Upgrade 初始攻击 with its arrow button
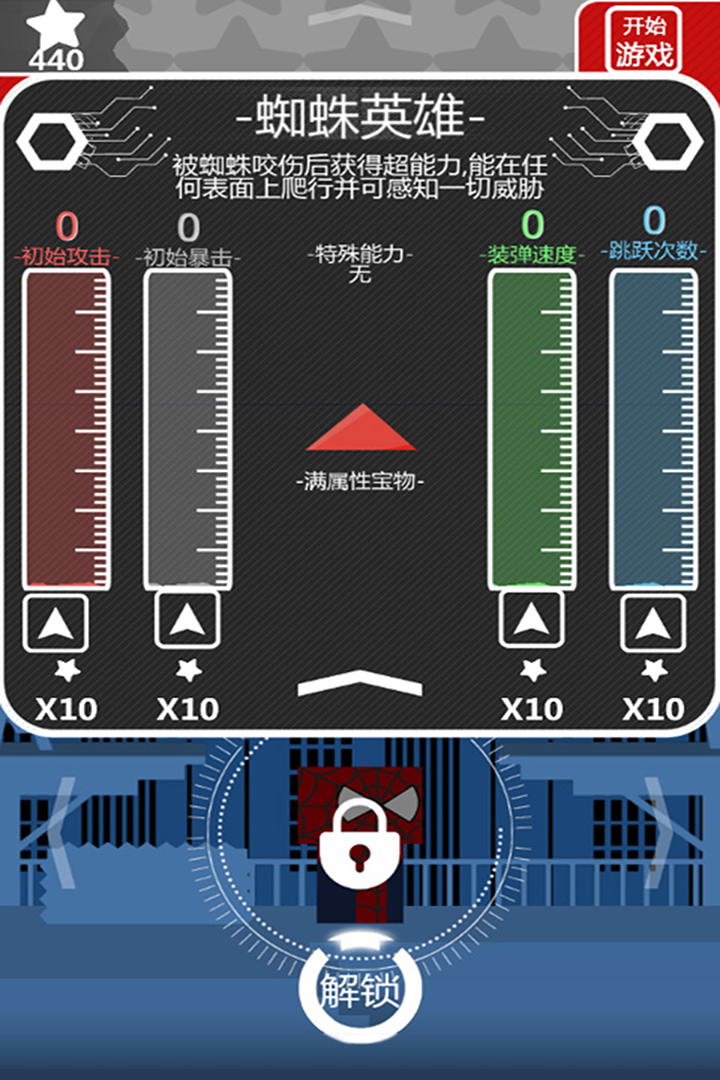 click(x=56, y=624)
